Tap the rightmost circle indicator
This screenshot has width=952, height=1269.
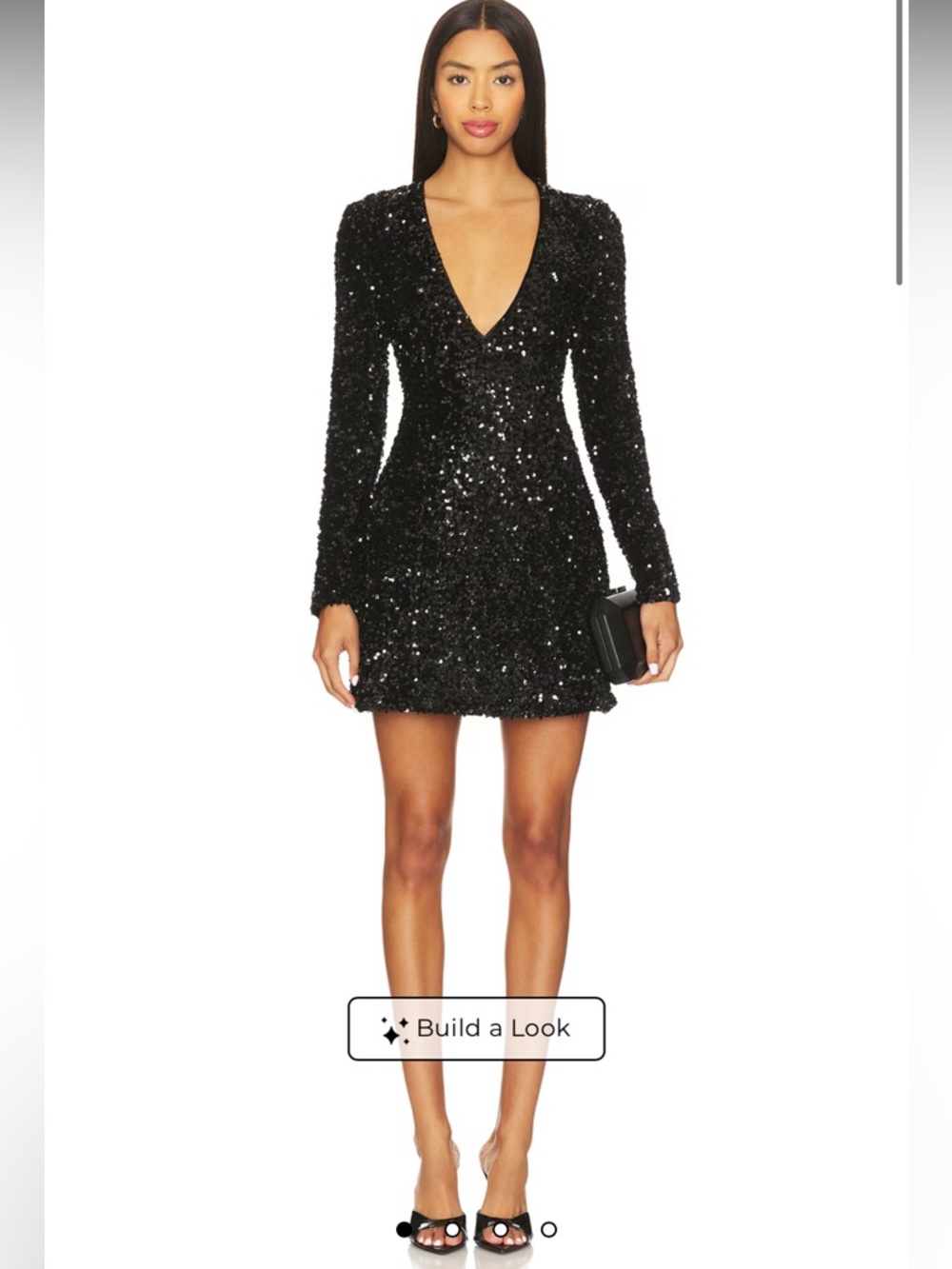[549, 1229]
